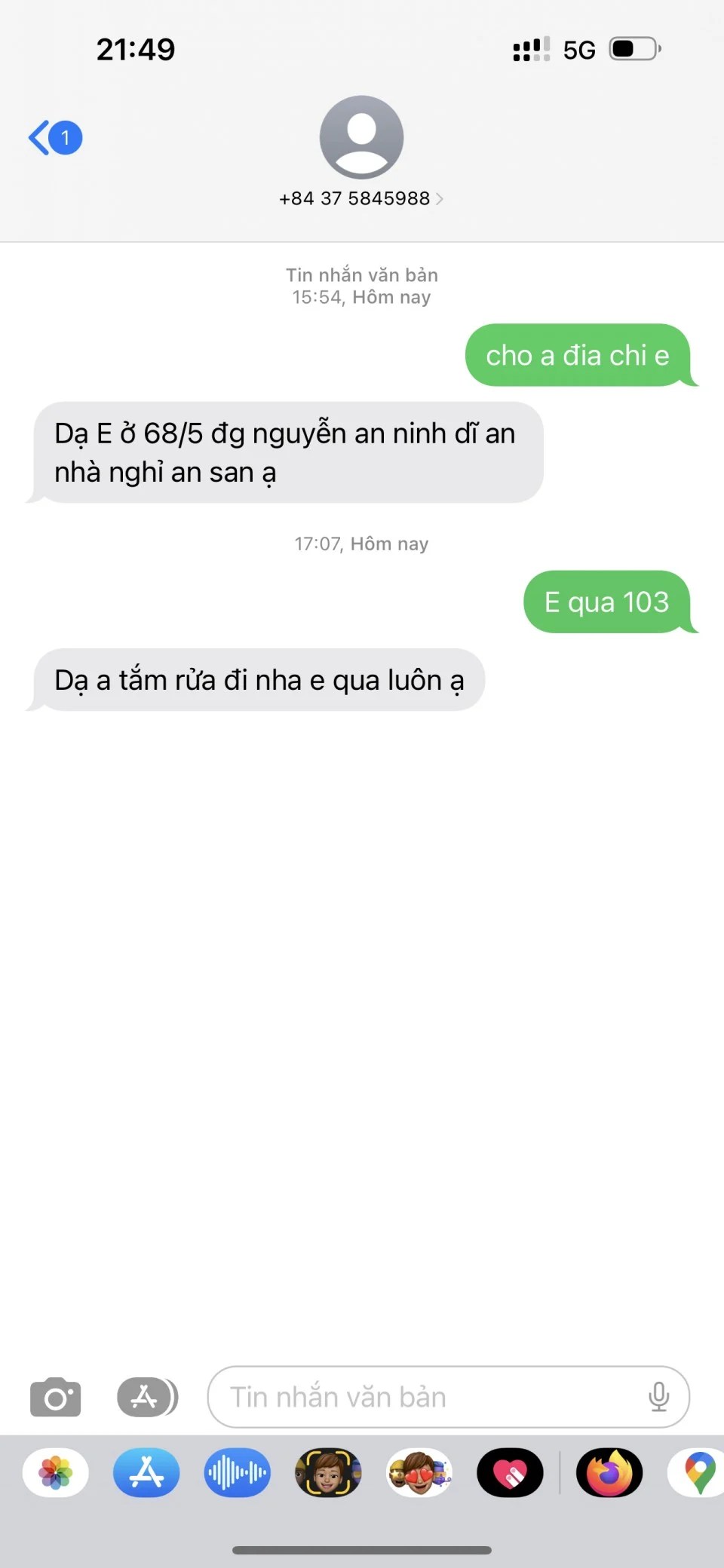Open the Photos app in the app strip

point(56,1472)
